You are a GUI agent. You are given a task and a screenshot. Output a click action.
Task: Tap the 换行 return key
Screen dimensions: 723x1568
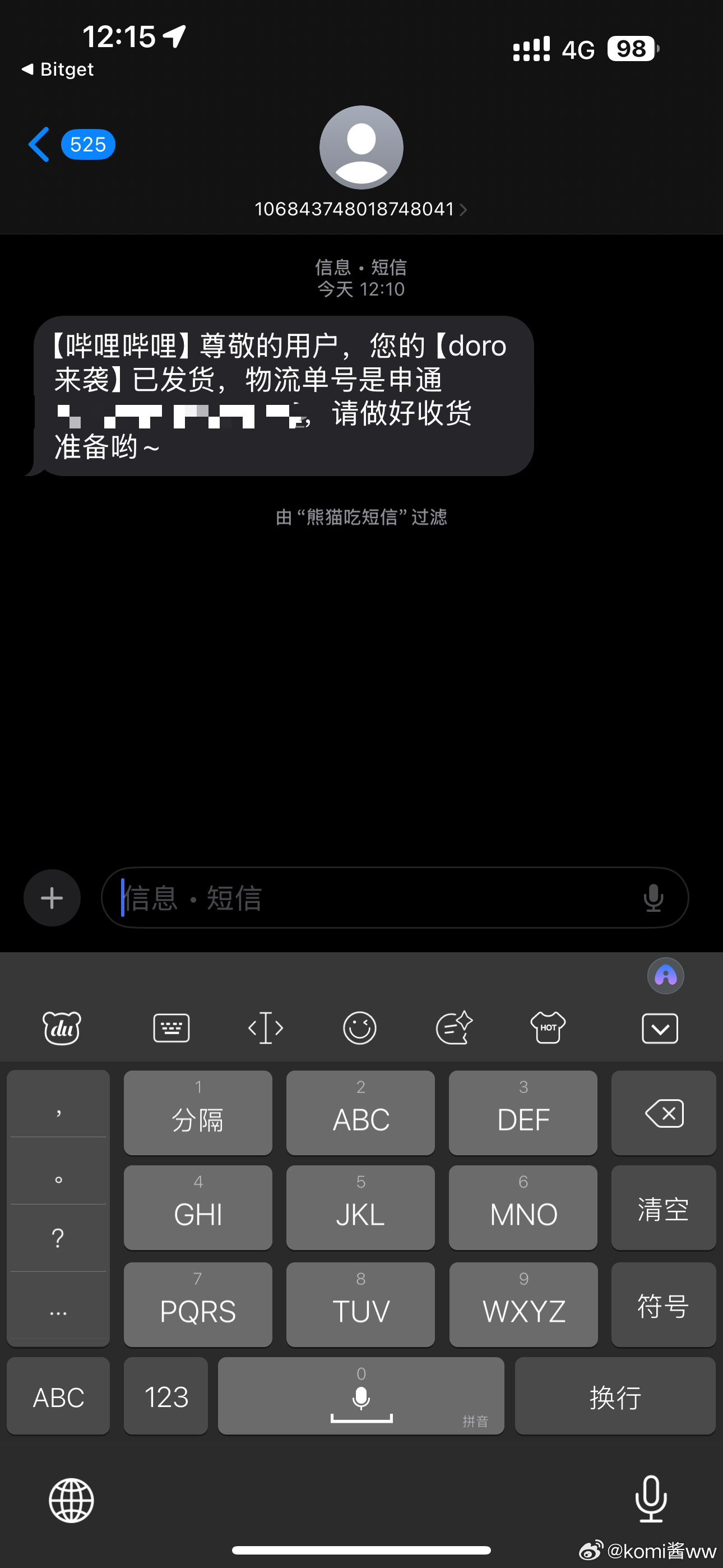(x=615, y=1396)
